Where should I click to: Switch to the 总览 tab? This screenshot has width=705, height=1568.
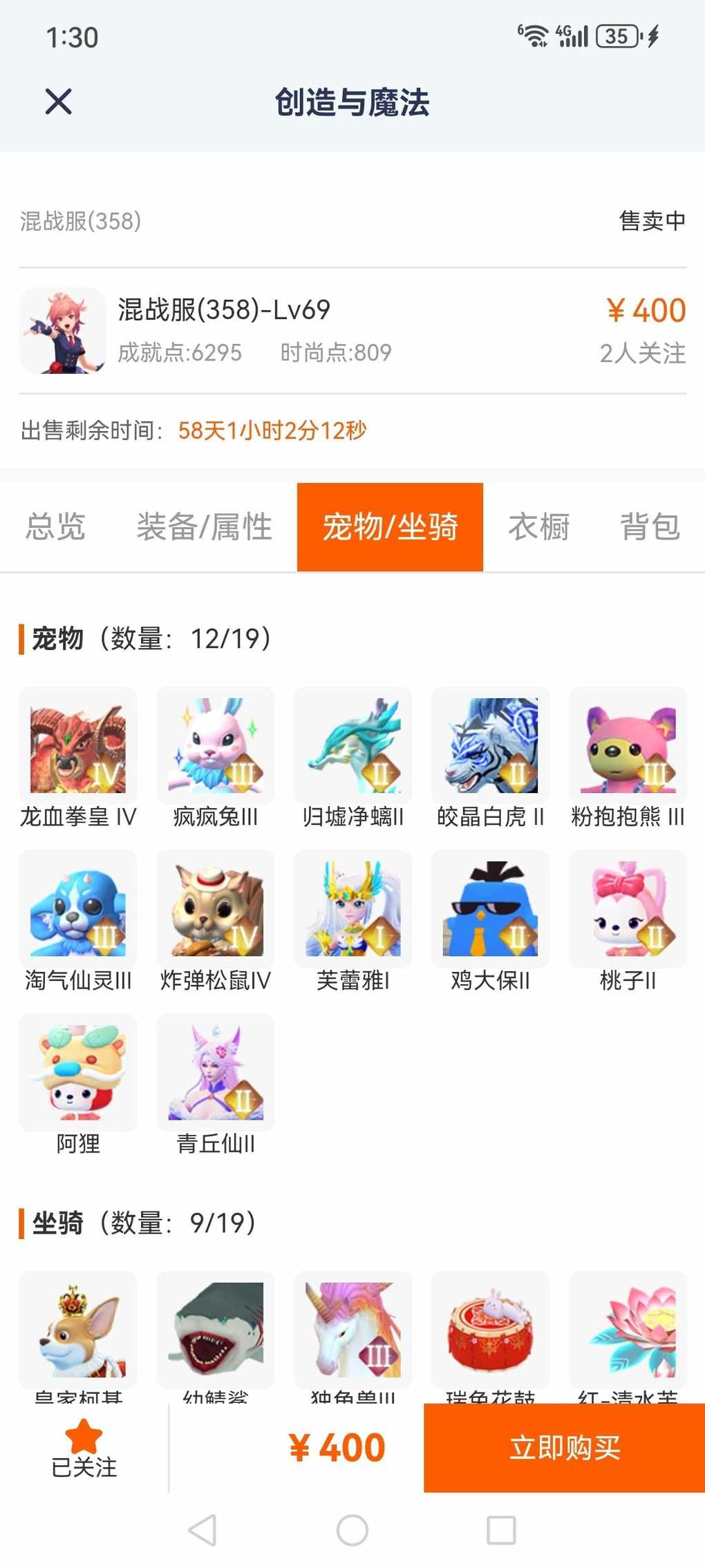pyautogui.click(x=55, y=527)
